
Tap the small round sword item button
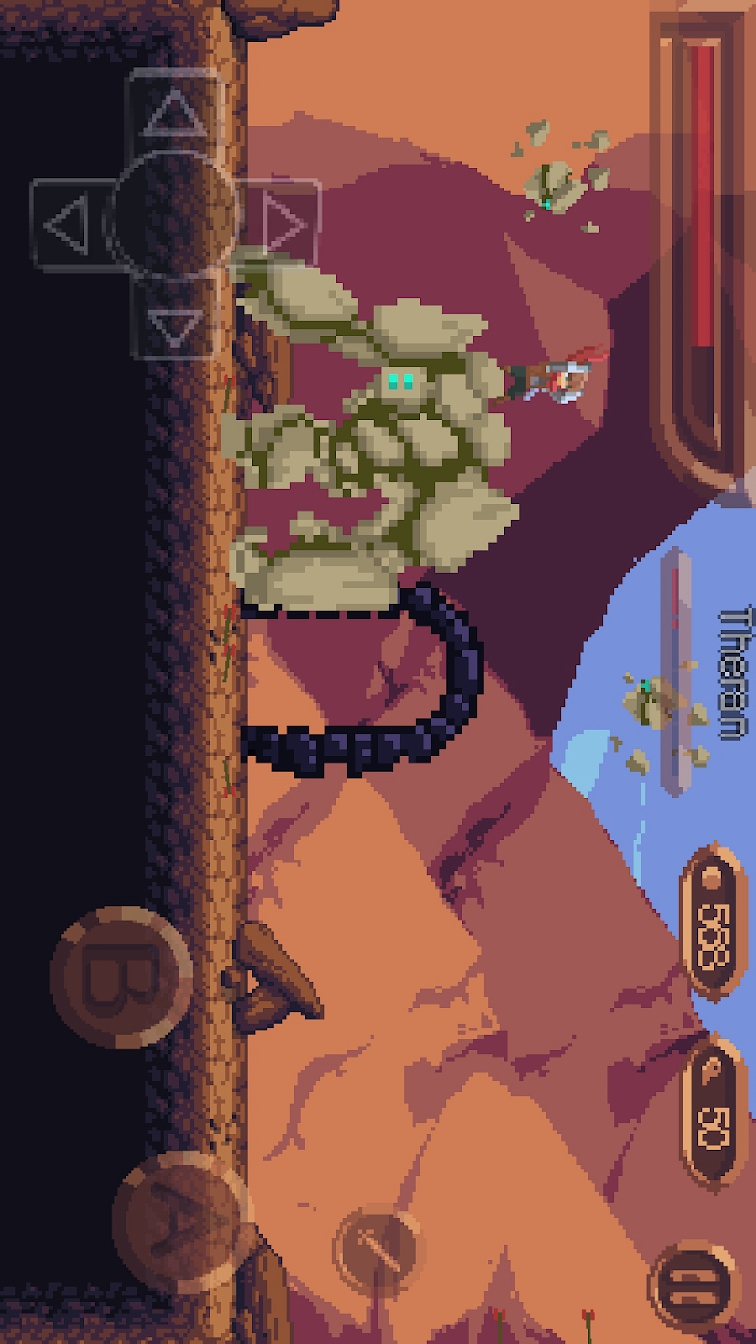pos(379,1251)
